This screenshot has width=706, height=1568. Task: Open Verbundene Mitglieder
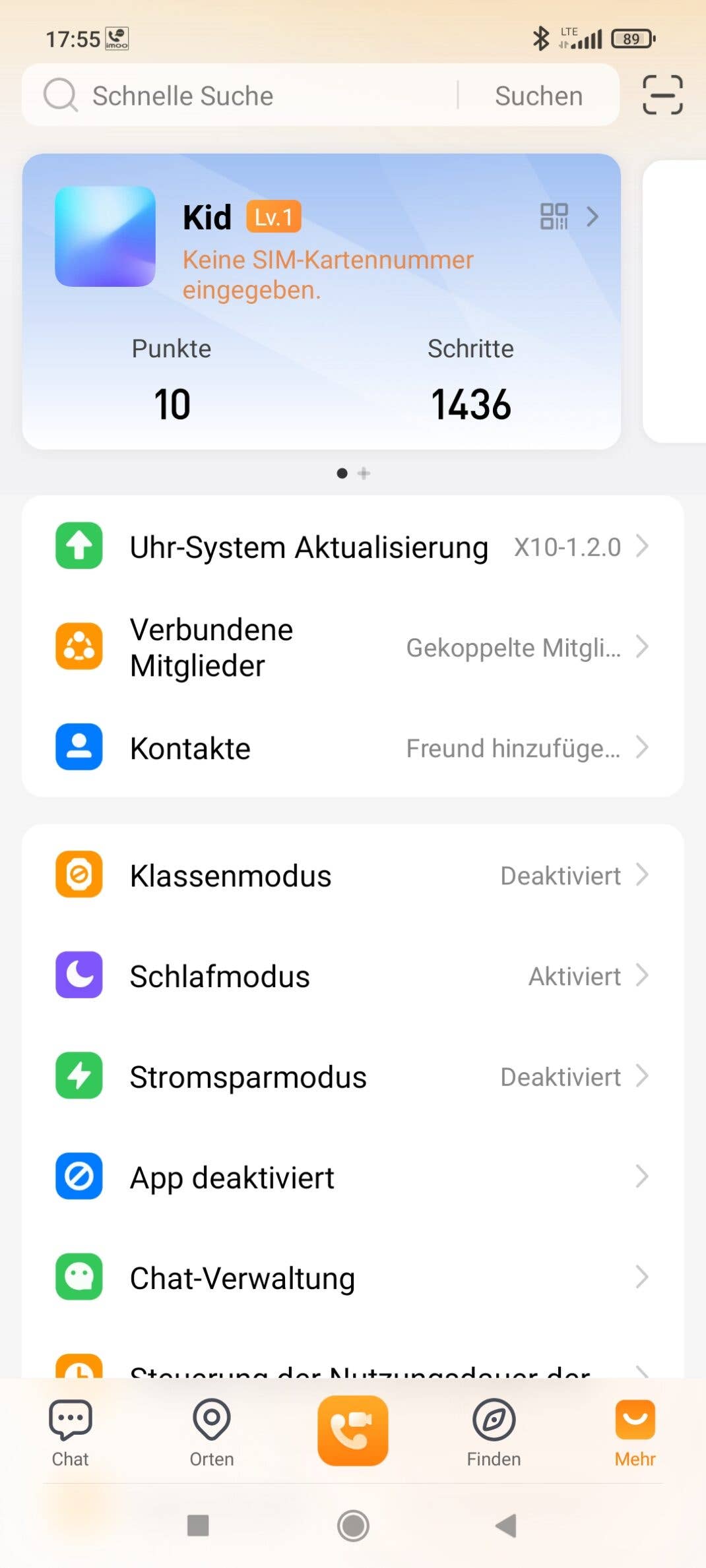353,648
